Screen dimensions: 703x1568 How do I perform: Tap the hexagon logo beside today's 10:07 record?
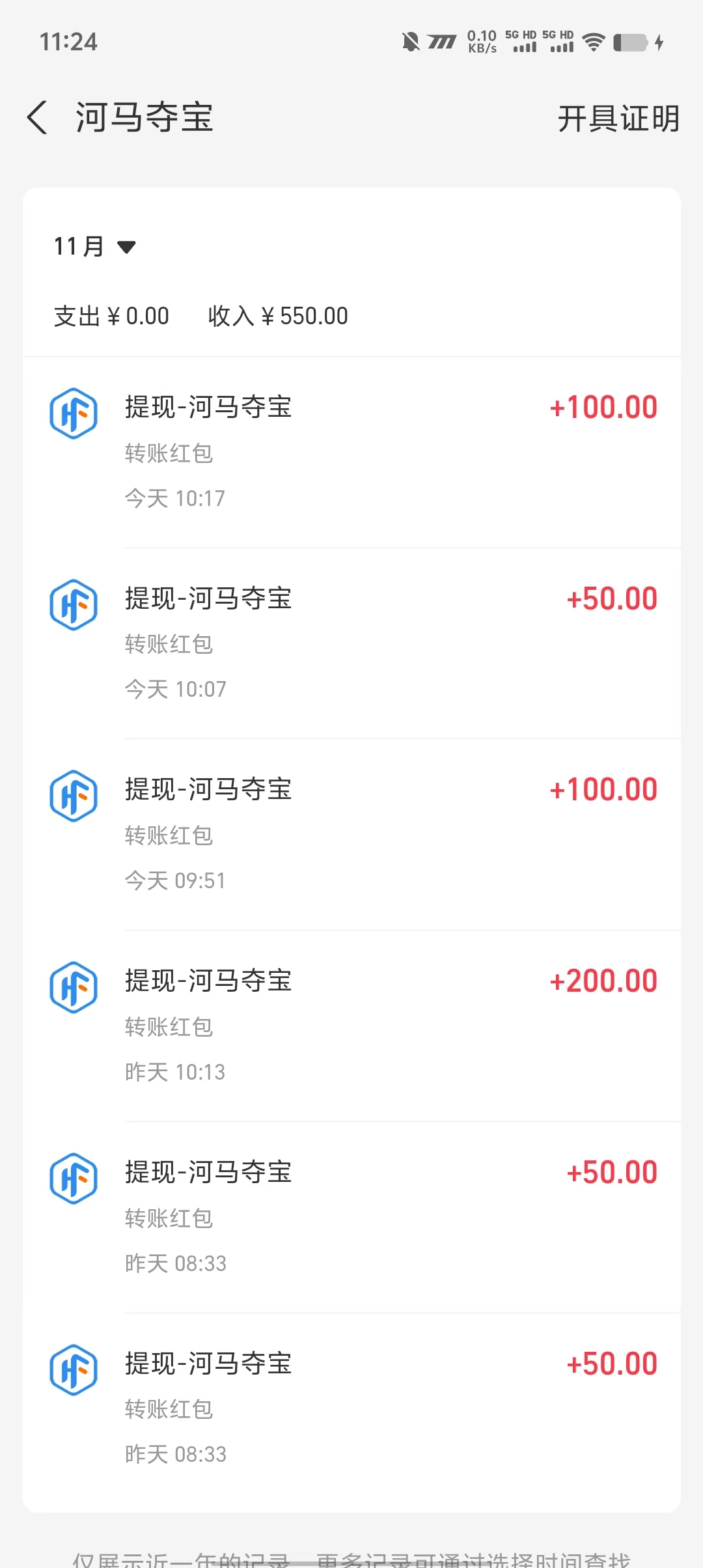pos(72,604)
